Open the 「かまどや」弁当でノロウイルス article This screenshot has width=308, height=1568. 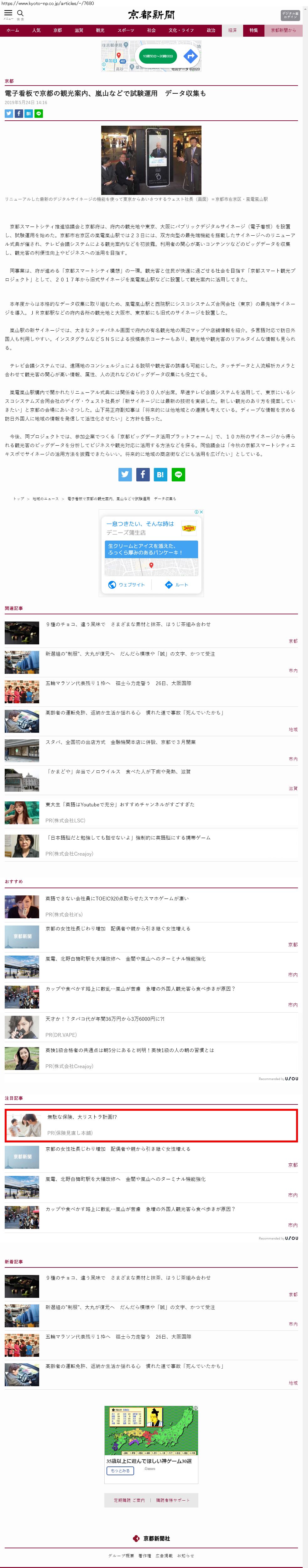119,771
